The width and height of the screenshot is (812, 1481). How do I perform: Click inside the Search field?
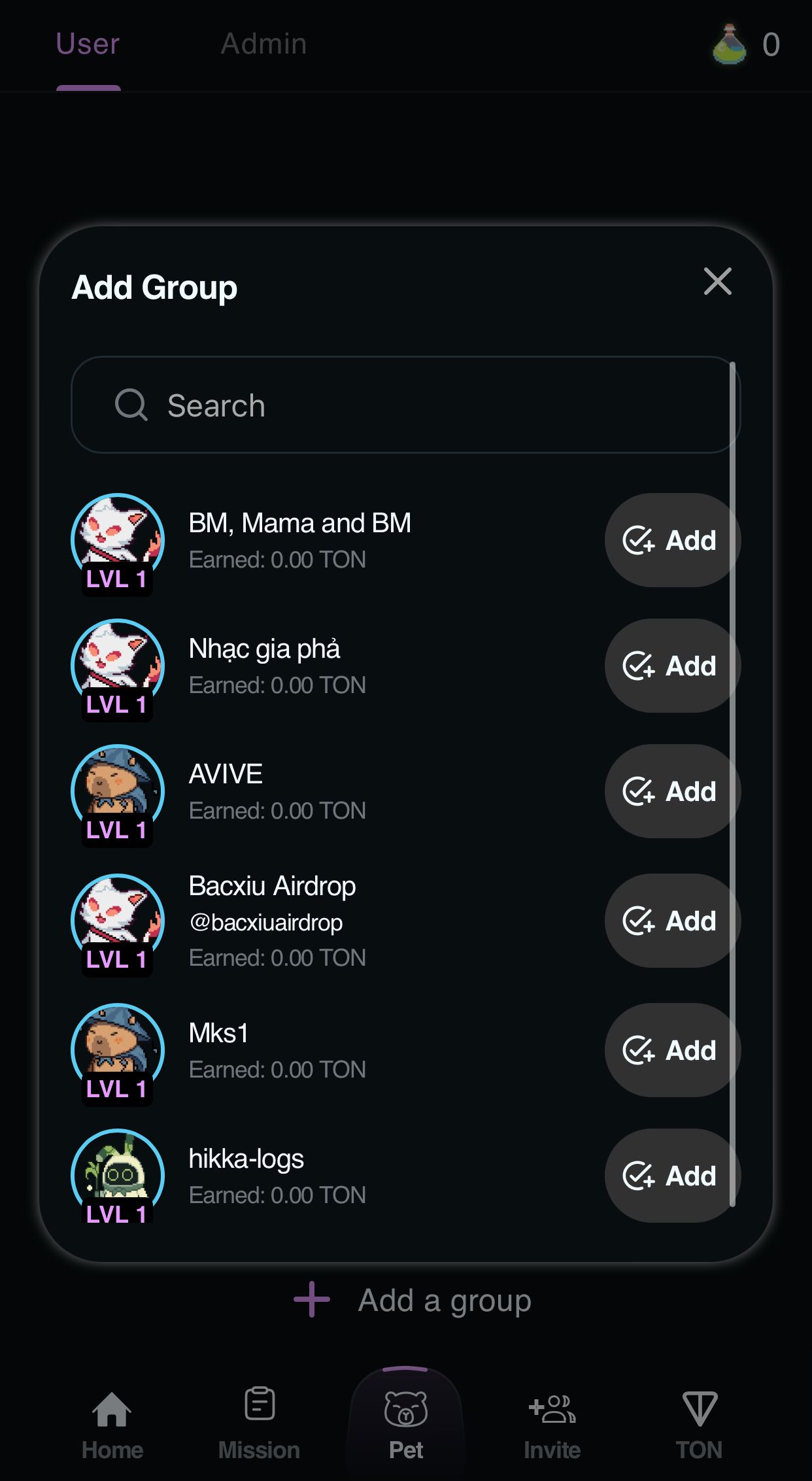405,405
